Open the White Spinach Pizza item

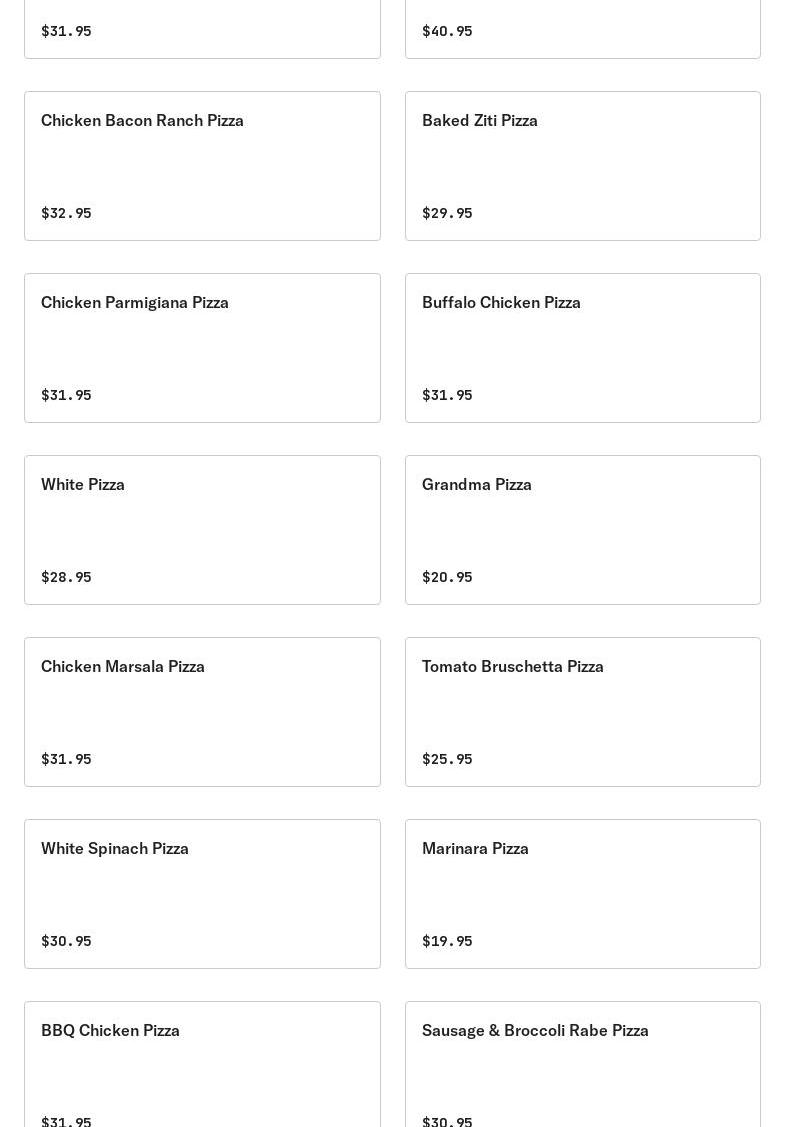(x=202, y=894)
